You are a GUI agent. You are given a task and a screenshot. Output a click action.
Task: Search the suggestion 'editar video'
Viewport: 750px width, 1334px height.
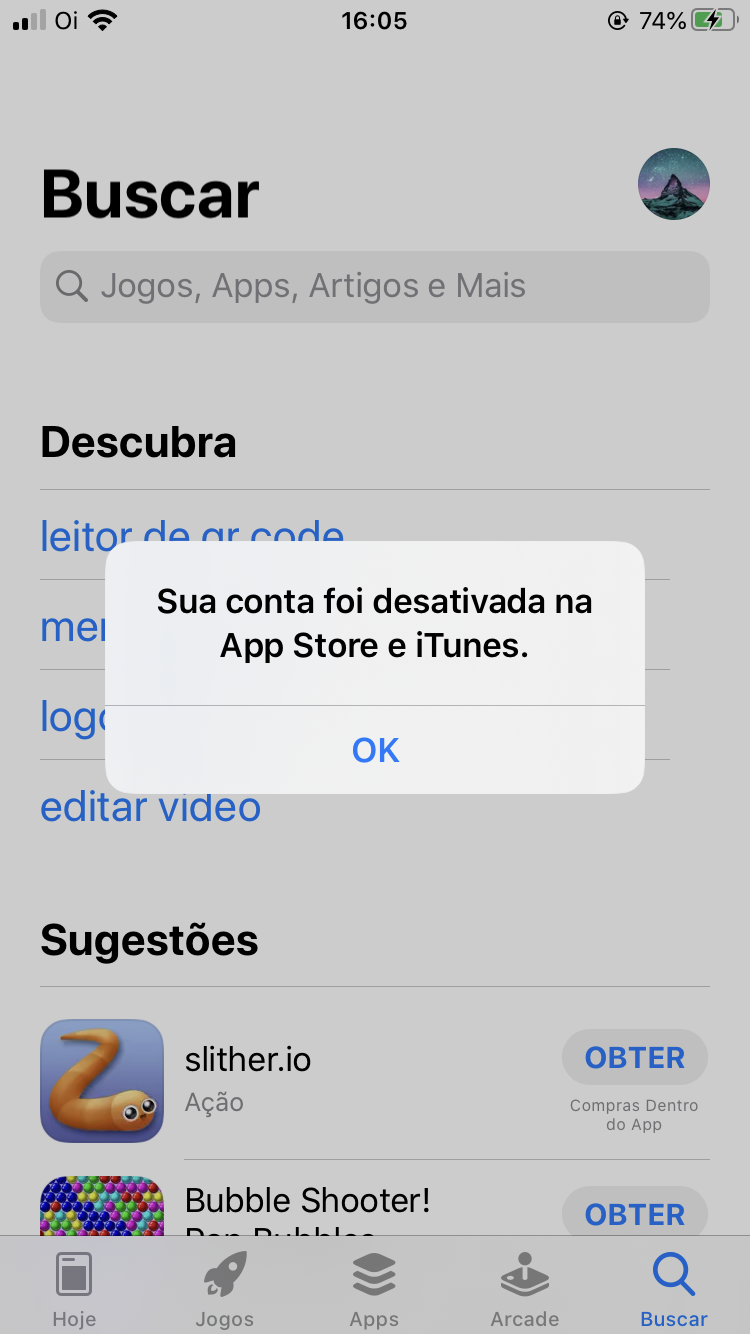pyautogui.click(x=151, y=807)
